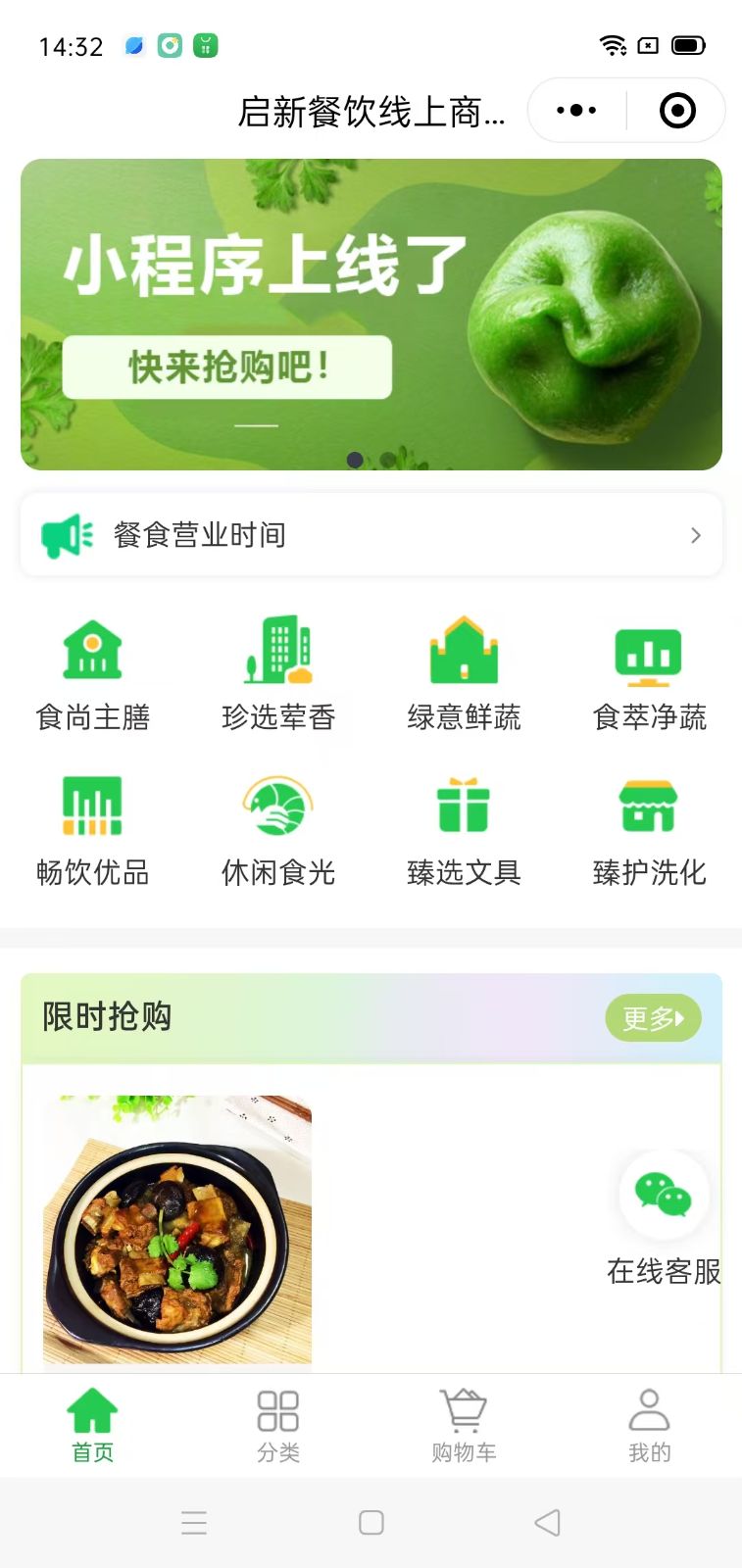Go to the 我的 profile tab
Viewport: 742px width, 1568px height.
(x=649, y=1426)
